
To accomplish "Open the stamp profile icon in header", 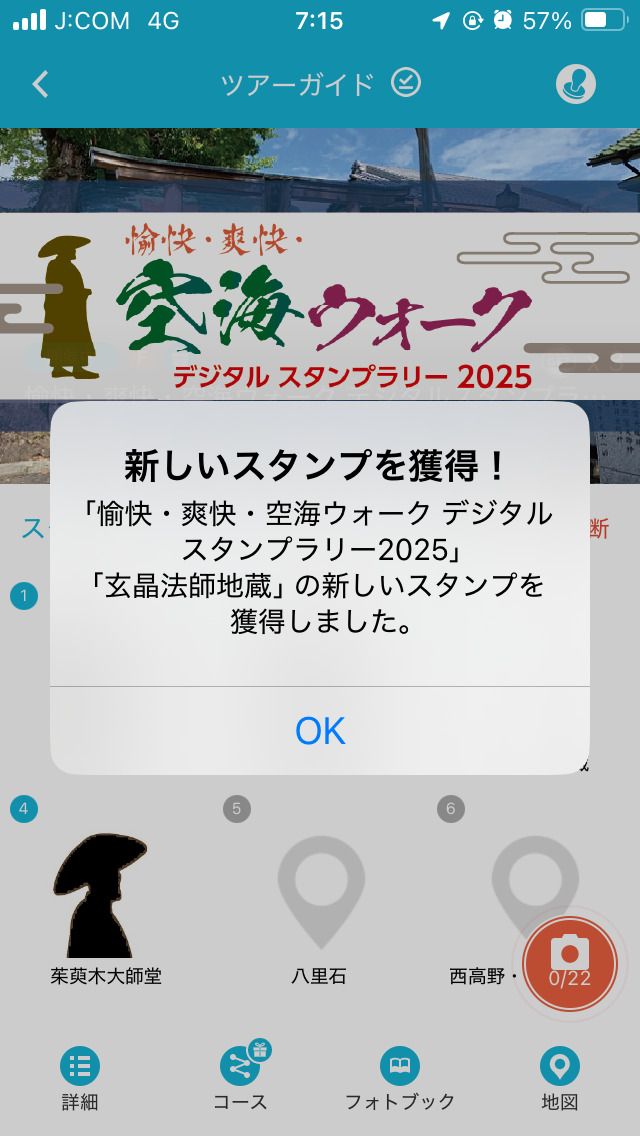I will click(576, 85).
